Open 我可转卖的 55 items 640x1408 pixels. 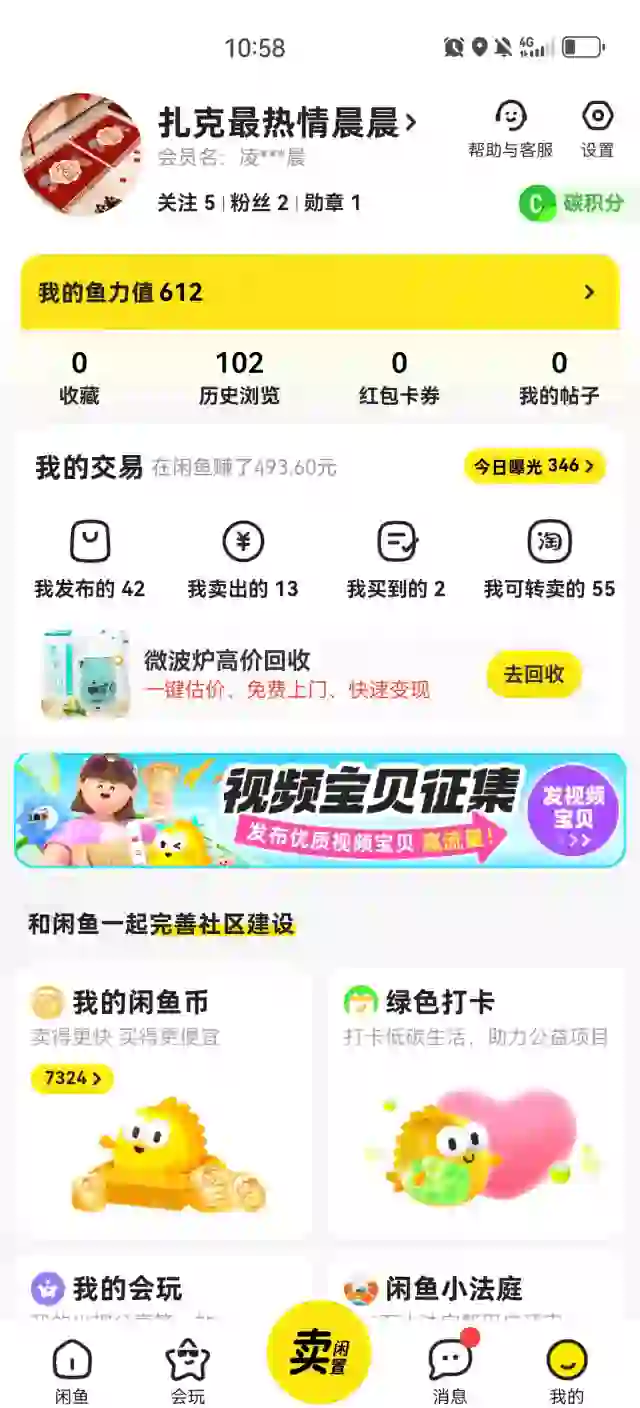coord(549,561)
